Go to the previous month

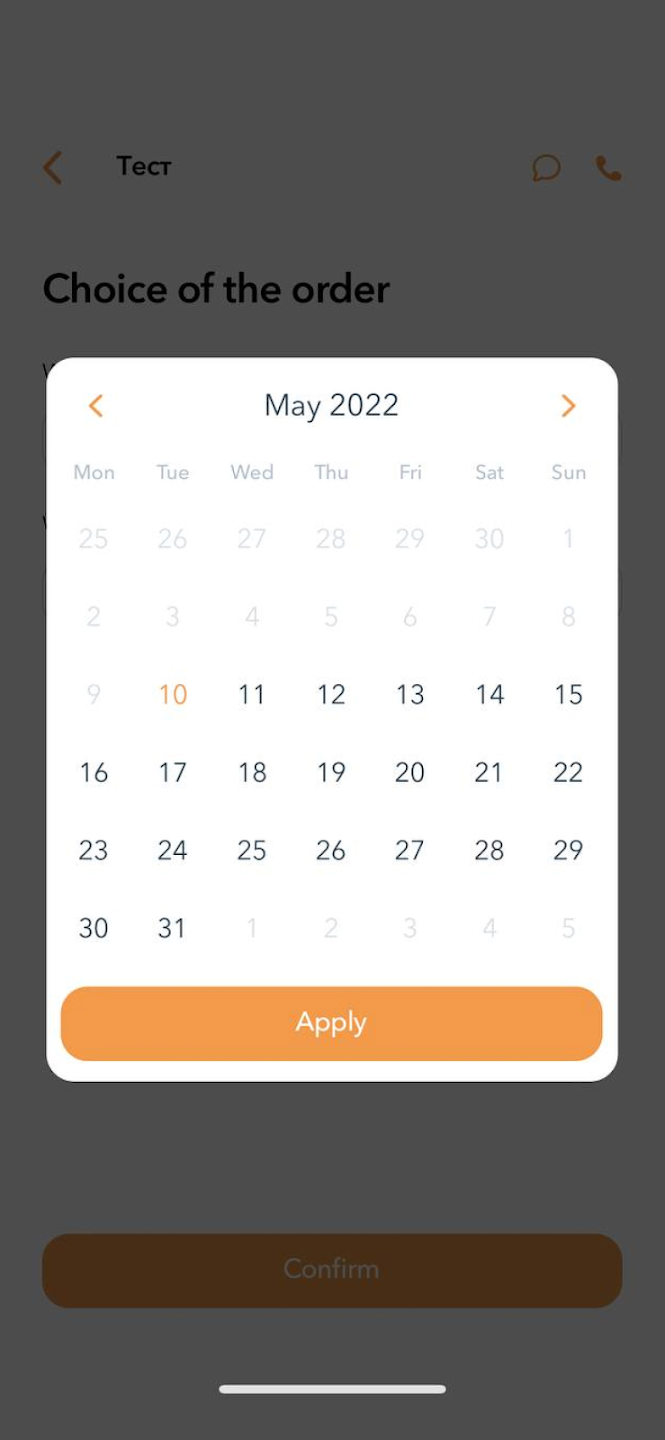click(96, 405)
